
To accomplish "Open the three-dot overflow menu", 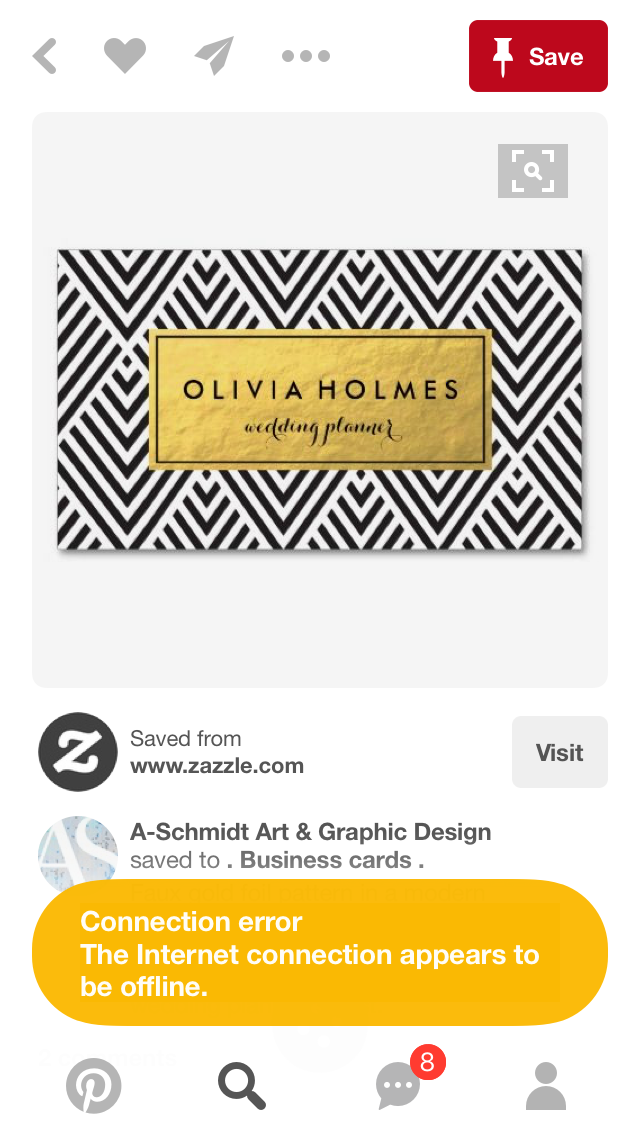I will tap(305, 56).
